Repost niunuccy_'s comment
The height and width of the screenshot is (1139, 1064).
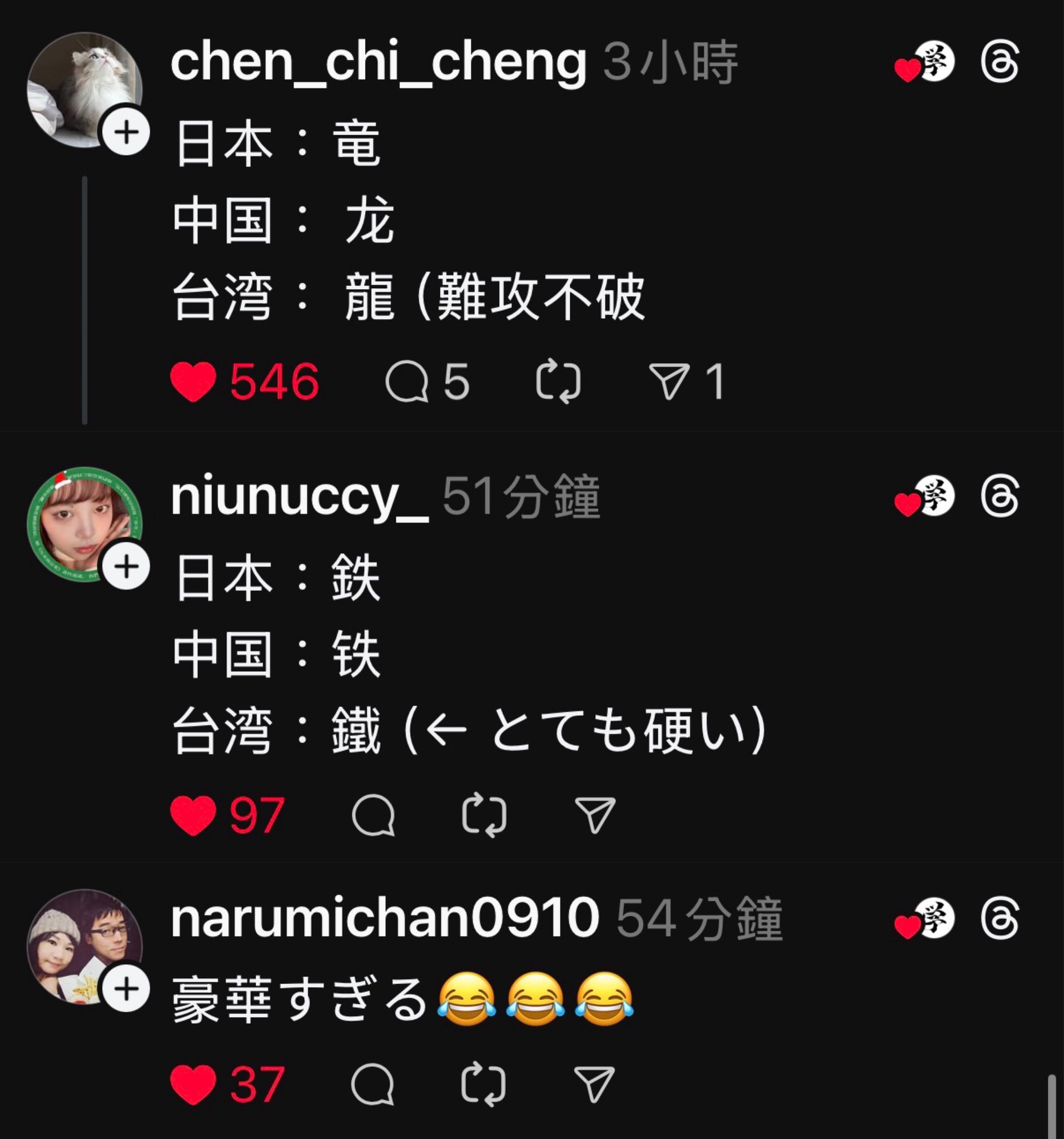click(484, 815)
